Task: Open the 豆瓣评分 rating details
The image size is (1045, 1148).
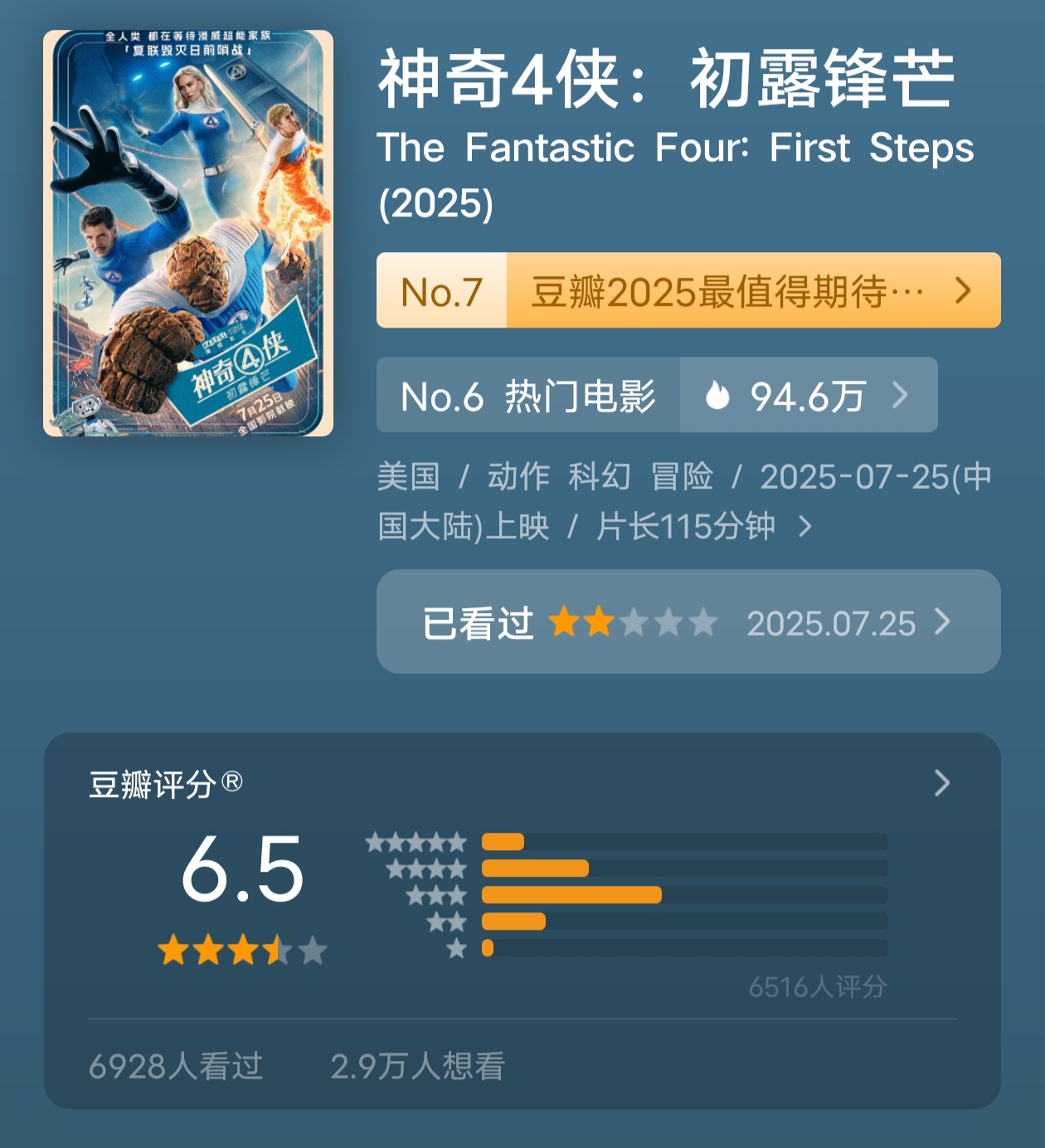Action: (941, 783)
